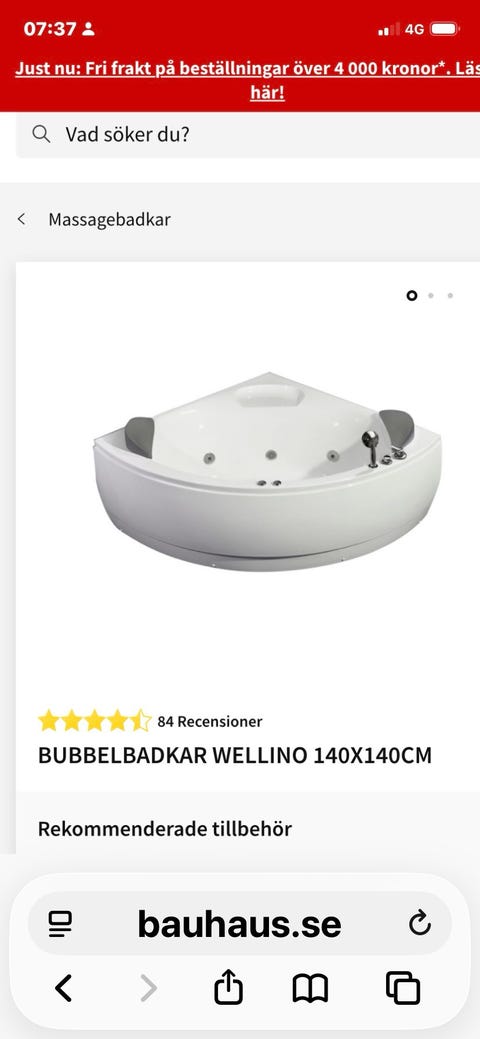
Task: Open the free shipping banner link
Action: click(247, 80)
